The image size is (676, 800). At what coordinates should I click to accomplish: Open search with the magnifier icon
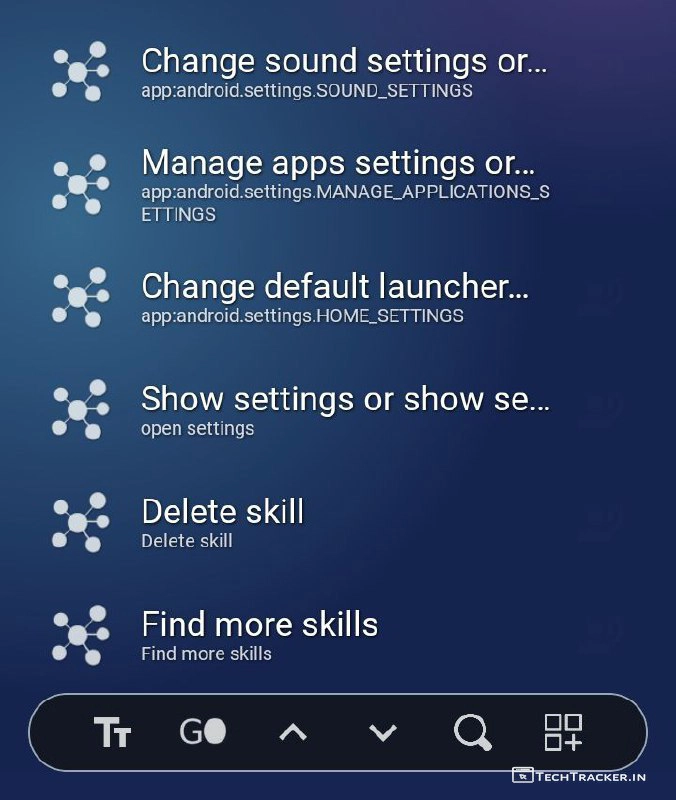pos(473,733)
